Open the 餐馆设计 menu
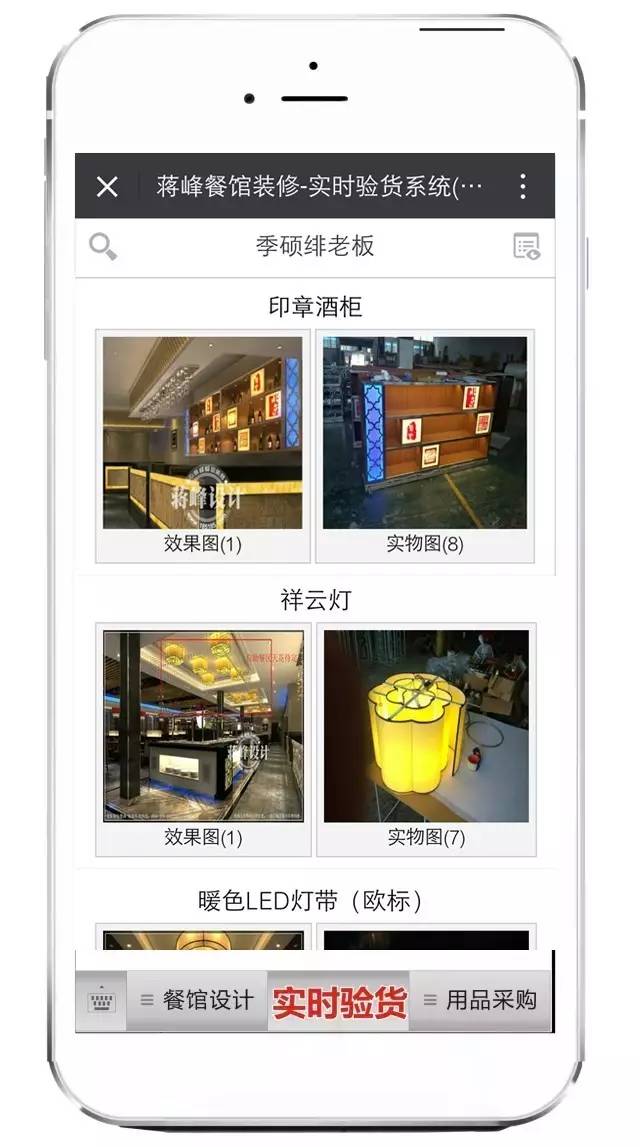This screenshot has width=640, height=1147. tap(197, 1000)
